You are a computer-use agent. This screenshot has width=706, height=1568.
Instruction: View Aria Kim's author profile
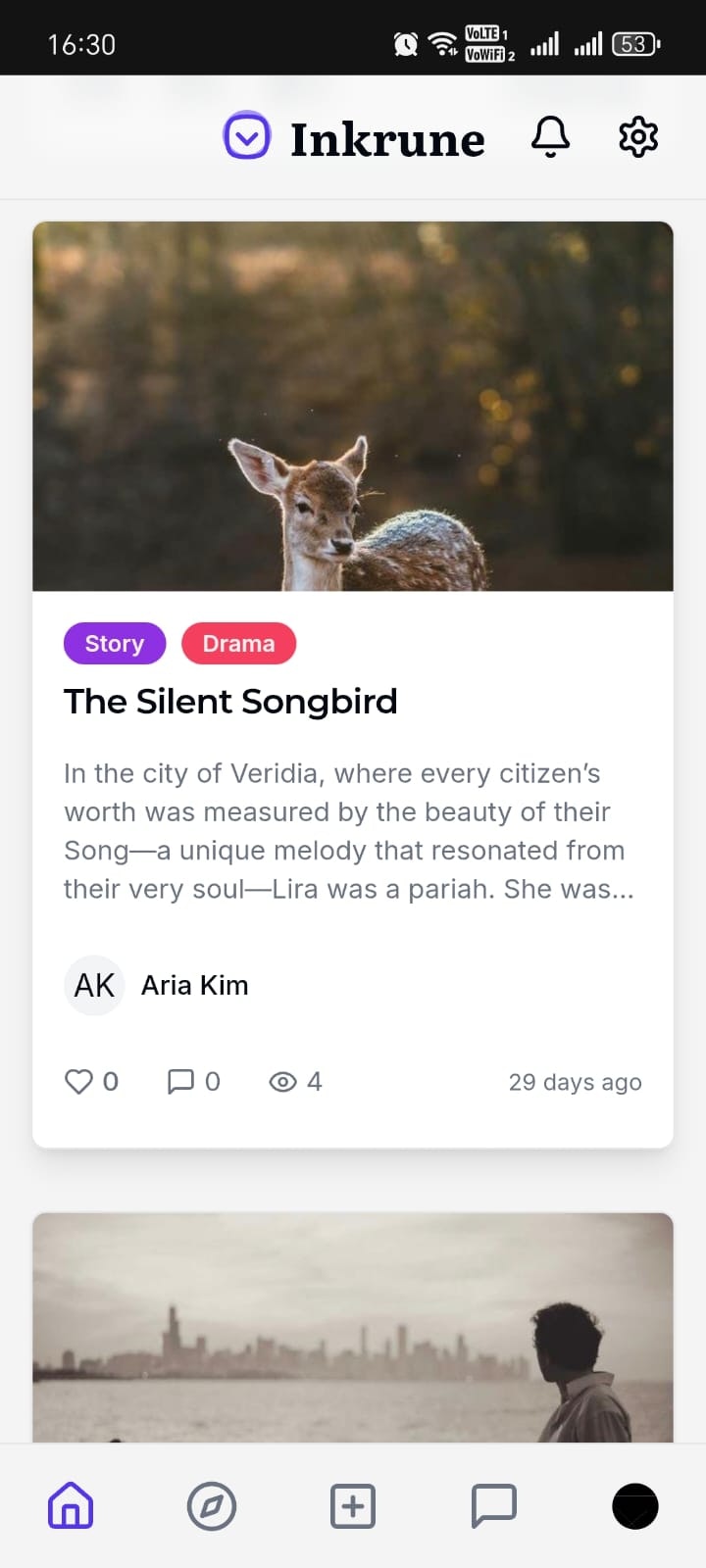(194, 986)
